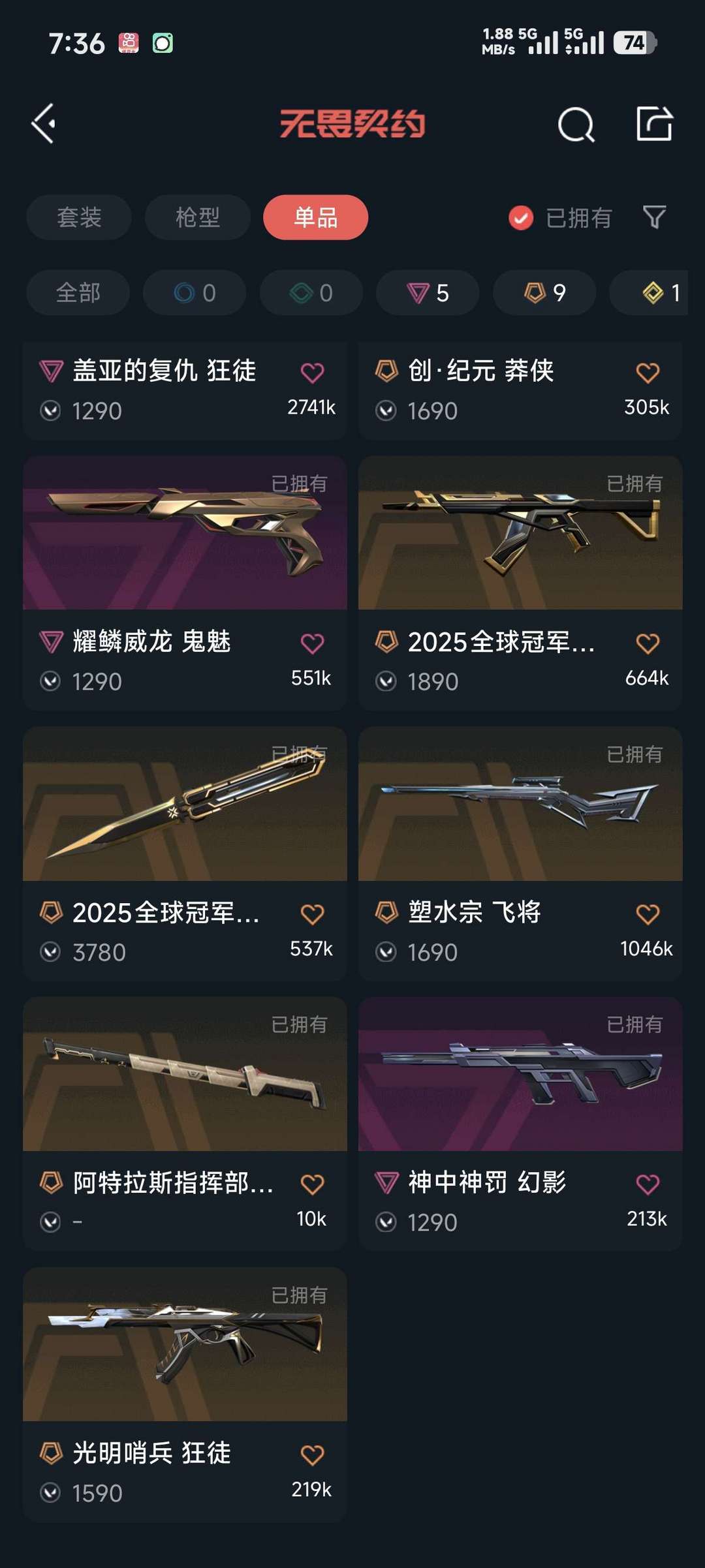Open the funnel filter icon
Viewport: 705px width, 1568px height.
click(654, 217)
